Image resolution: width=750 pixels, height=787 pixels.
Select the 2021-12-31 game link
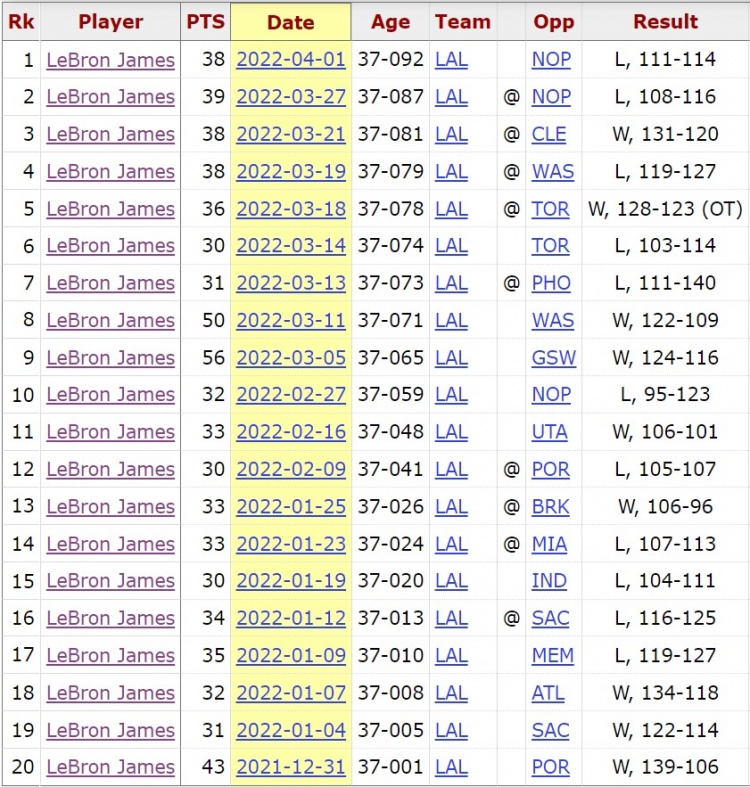(291, 768)
